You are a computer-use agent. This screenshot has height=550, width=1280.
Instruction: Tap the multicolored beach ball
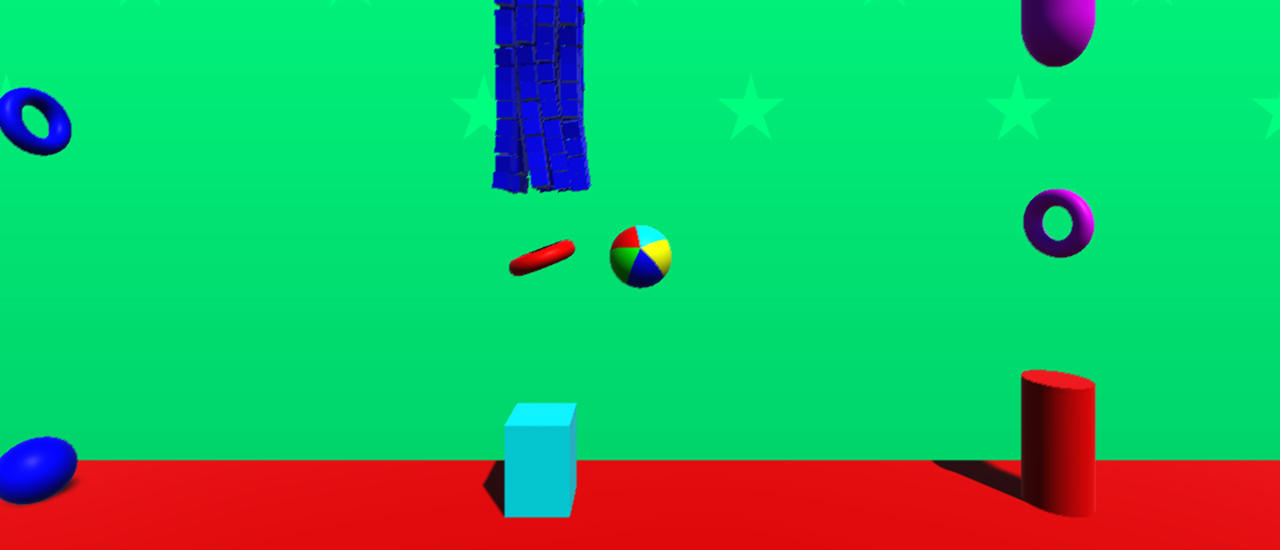click(640, 256)
